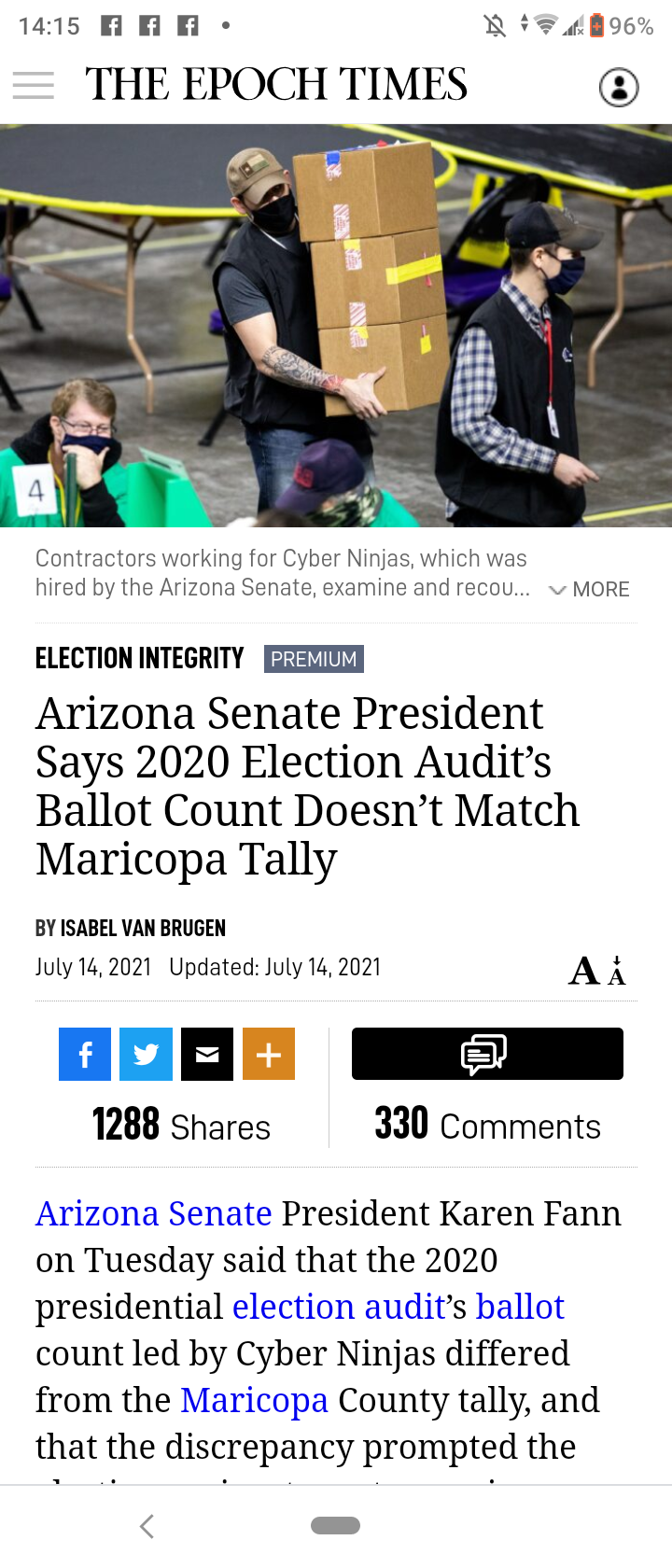
Task: Change the article font size
Action: (597, 971)
